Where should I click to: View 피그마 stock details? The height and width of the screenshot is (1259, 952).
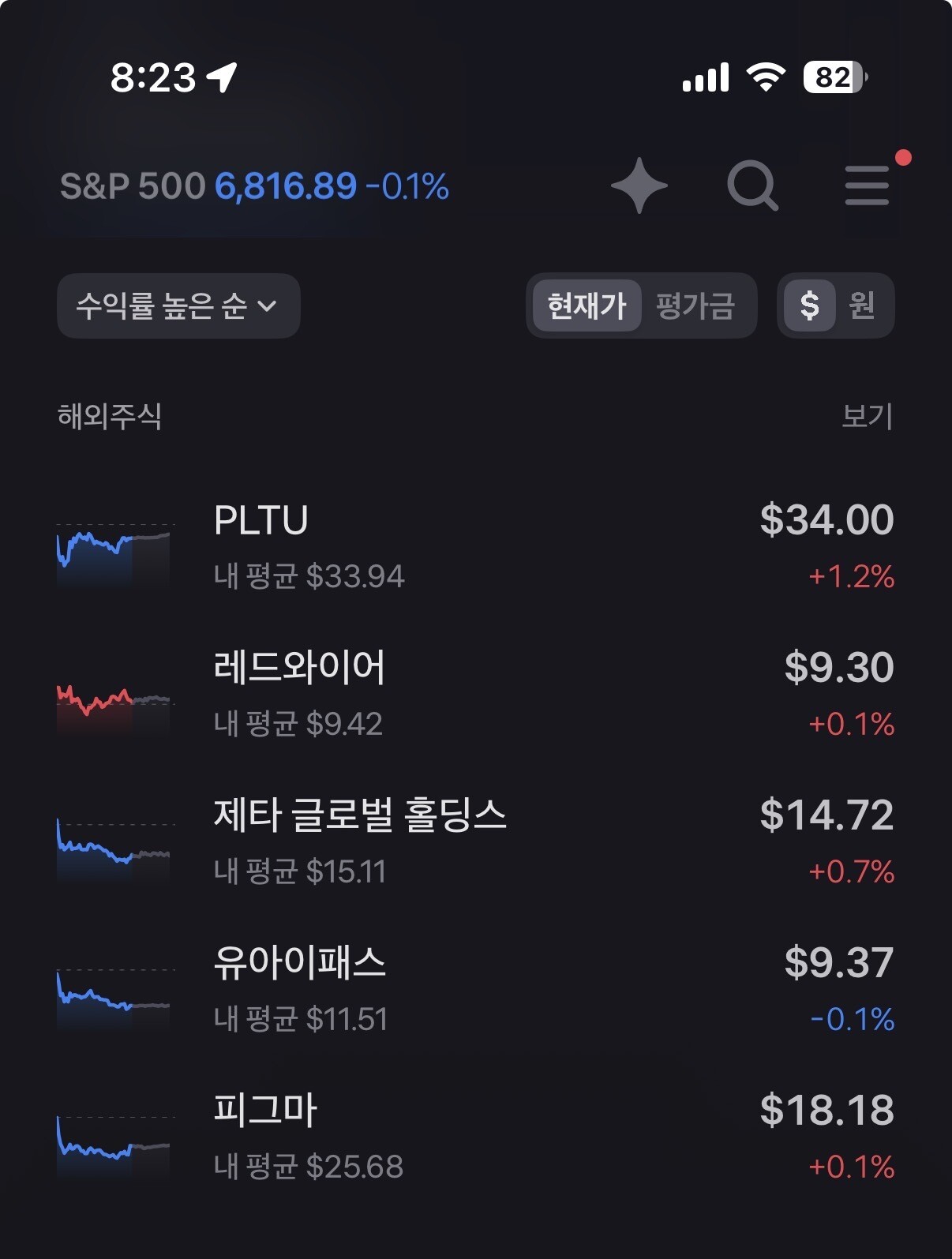475,1137
